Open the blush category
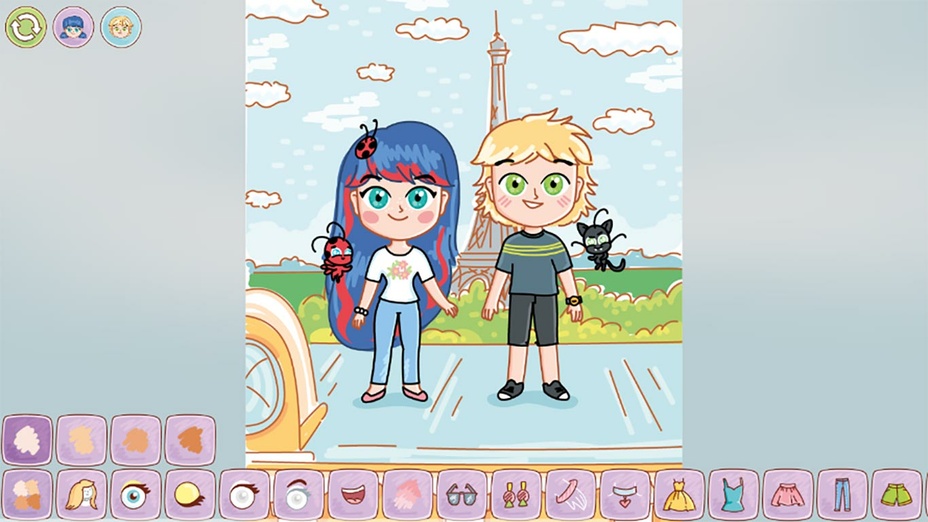The width and height of the screenshot is (928, 522). (407, 494)
